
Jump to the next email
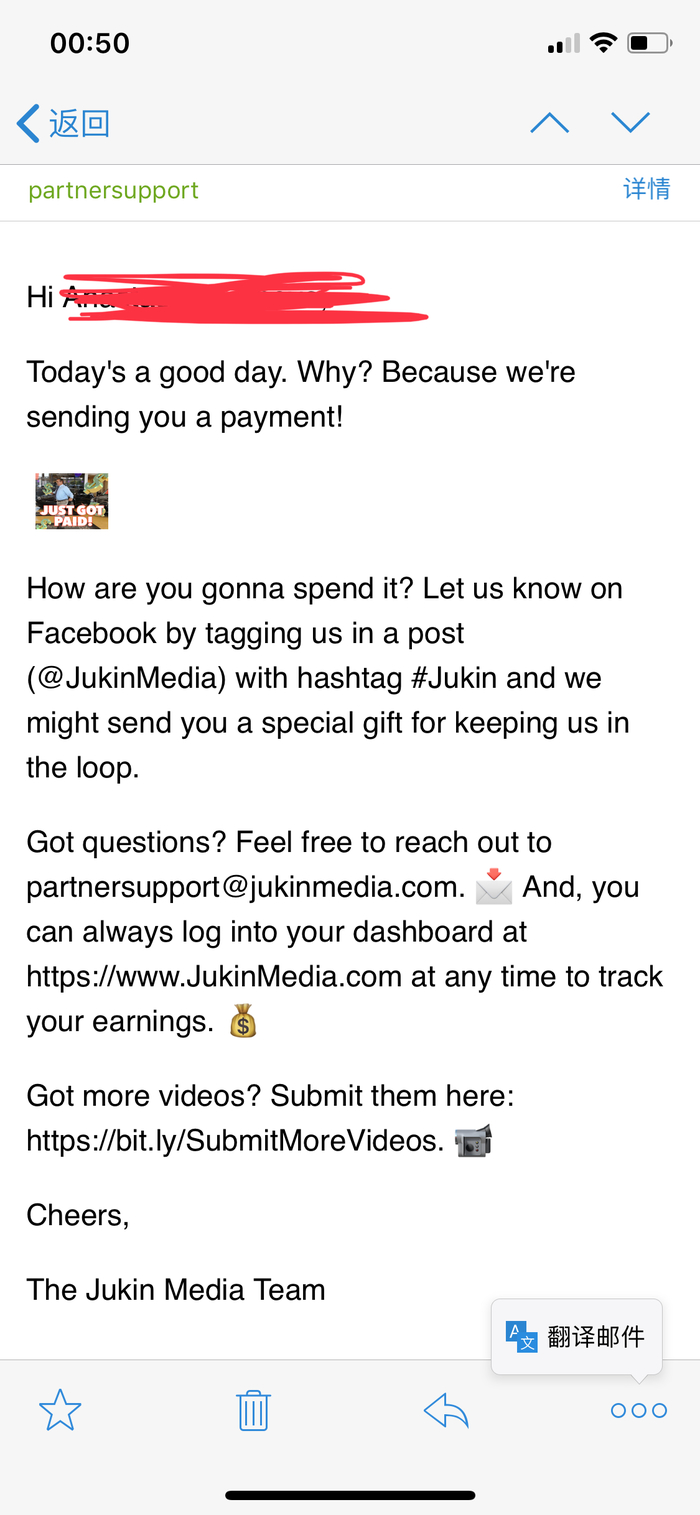click(x=630, y=123)
